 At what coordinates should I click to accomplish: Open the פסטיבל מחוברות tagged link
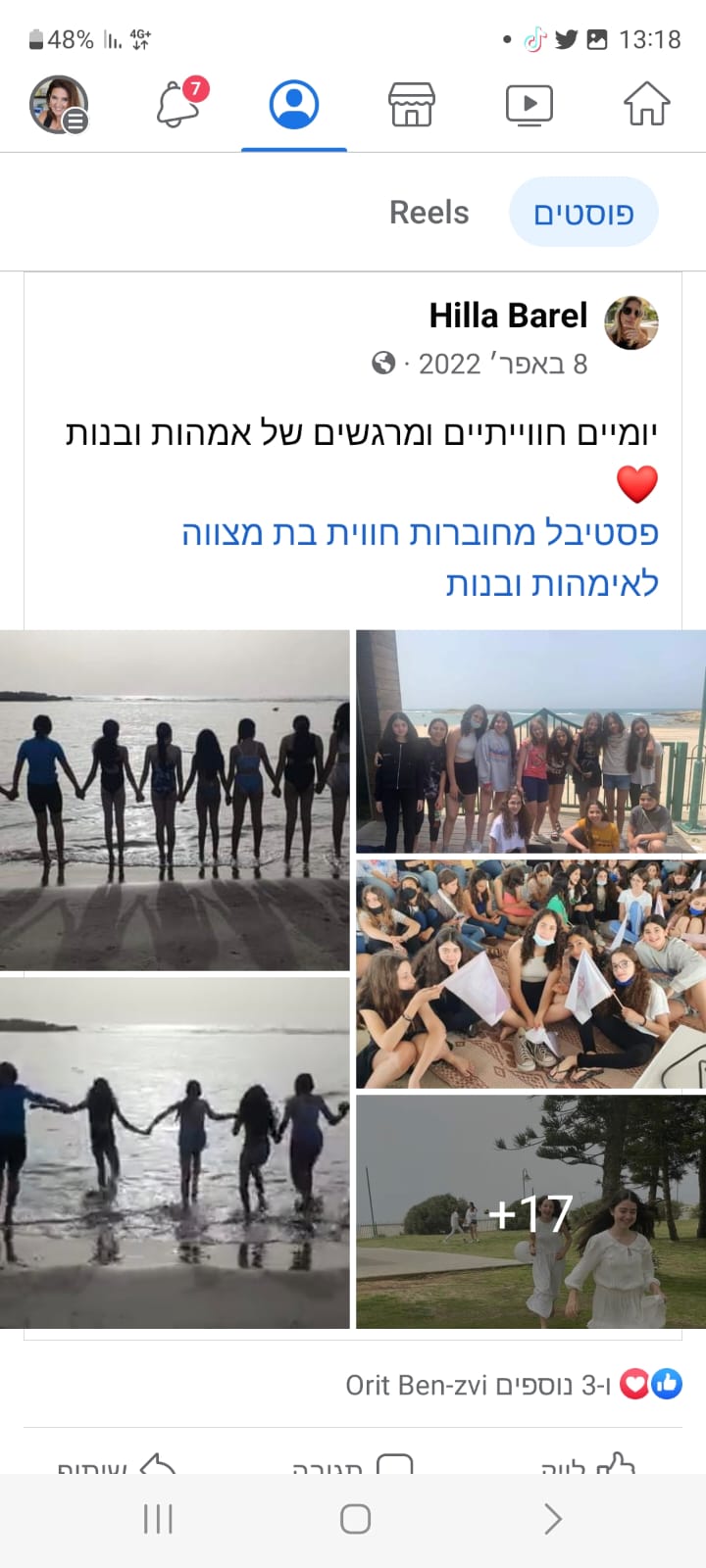coord(421,558)
